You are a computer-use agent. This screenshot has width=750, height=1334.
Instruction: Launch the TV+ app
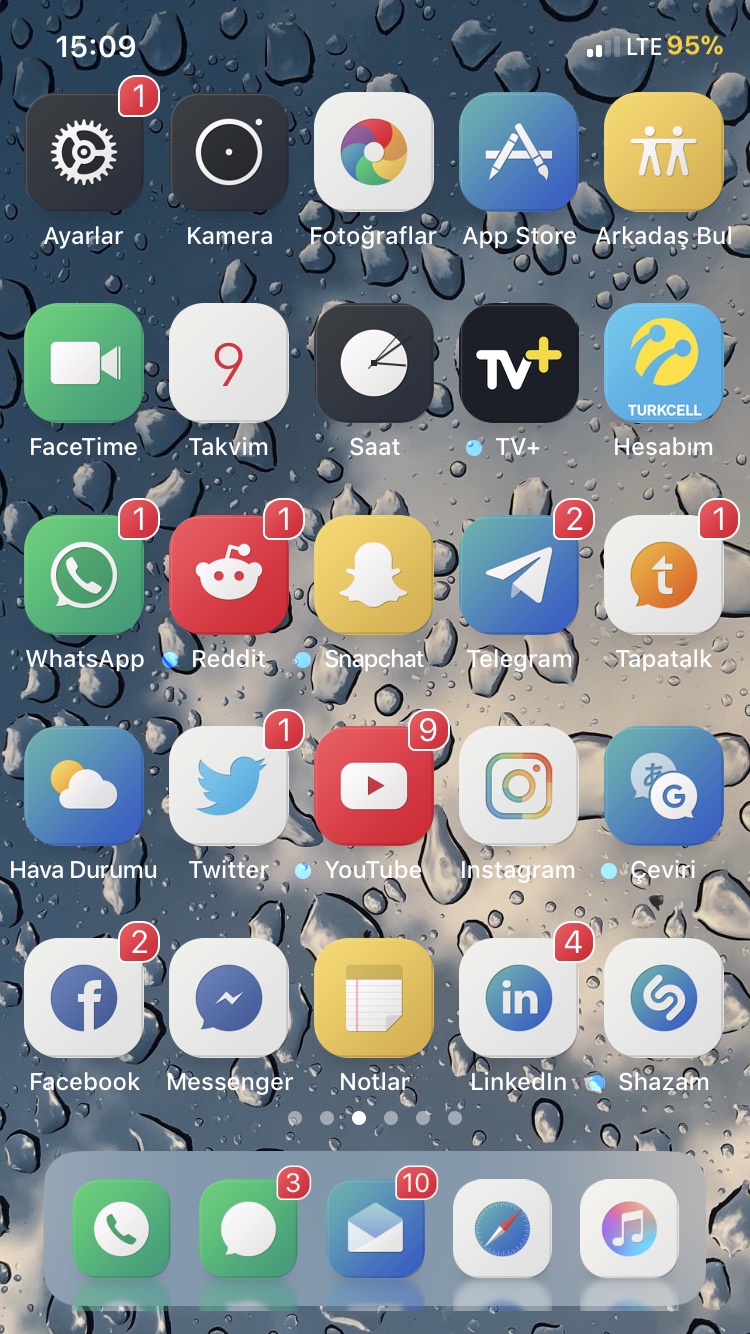(x=519, y=363)
